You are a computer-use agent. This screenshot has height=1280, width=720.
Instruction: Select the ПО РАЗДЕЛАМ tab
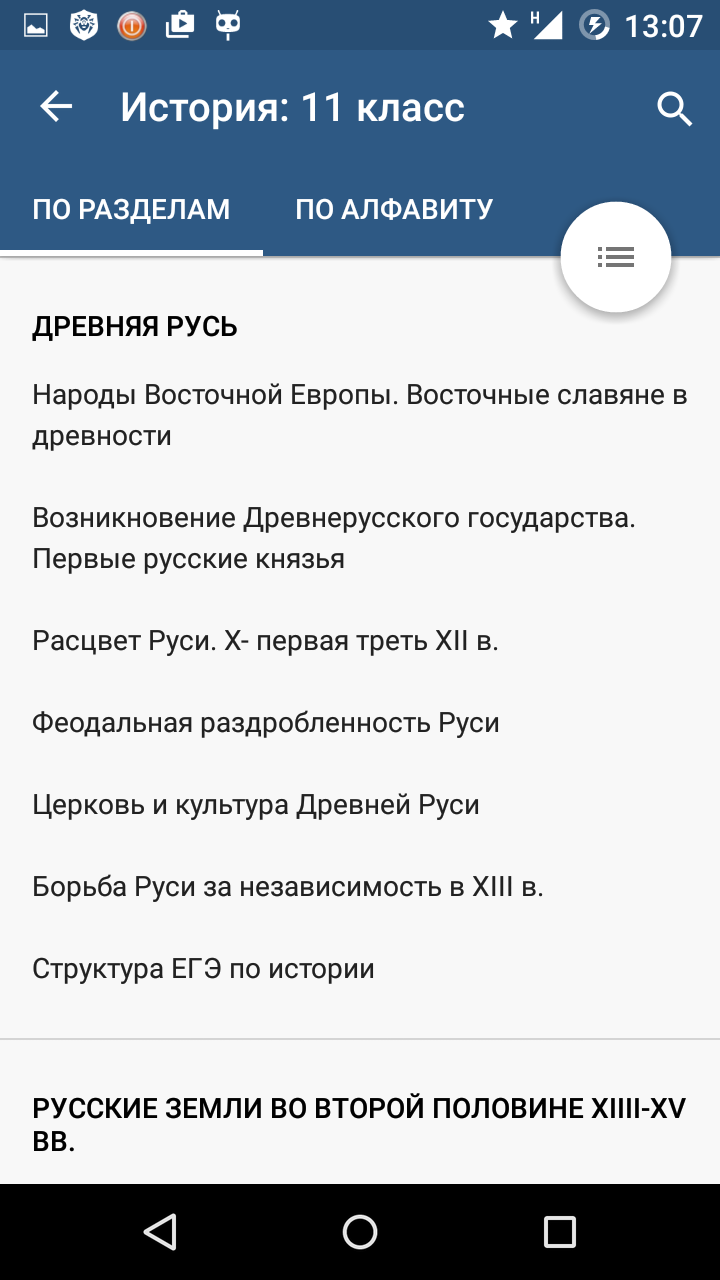pyautogui.click(x=131, y=209)
